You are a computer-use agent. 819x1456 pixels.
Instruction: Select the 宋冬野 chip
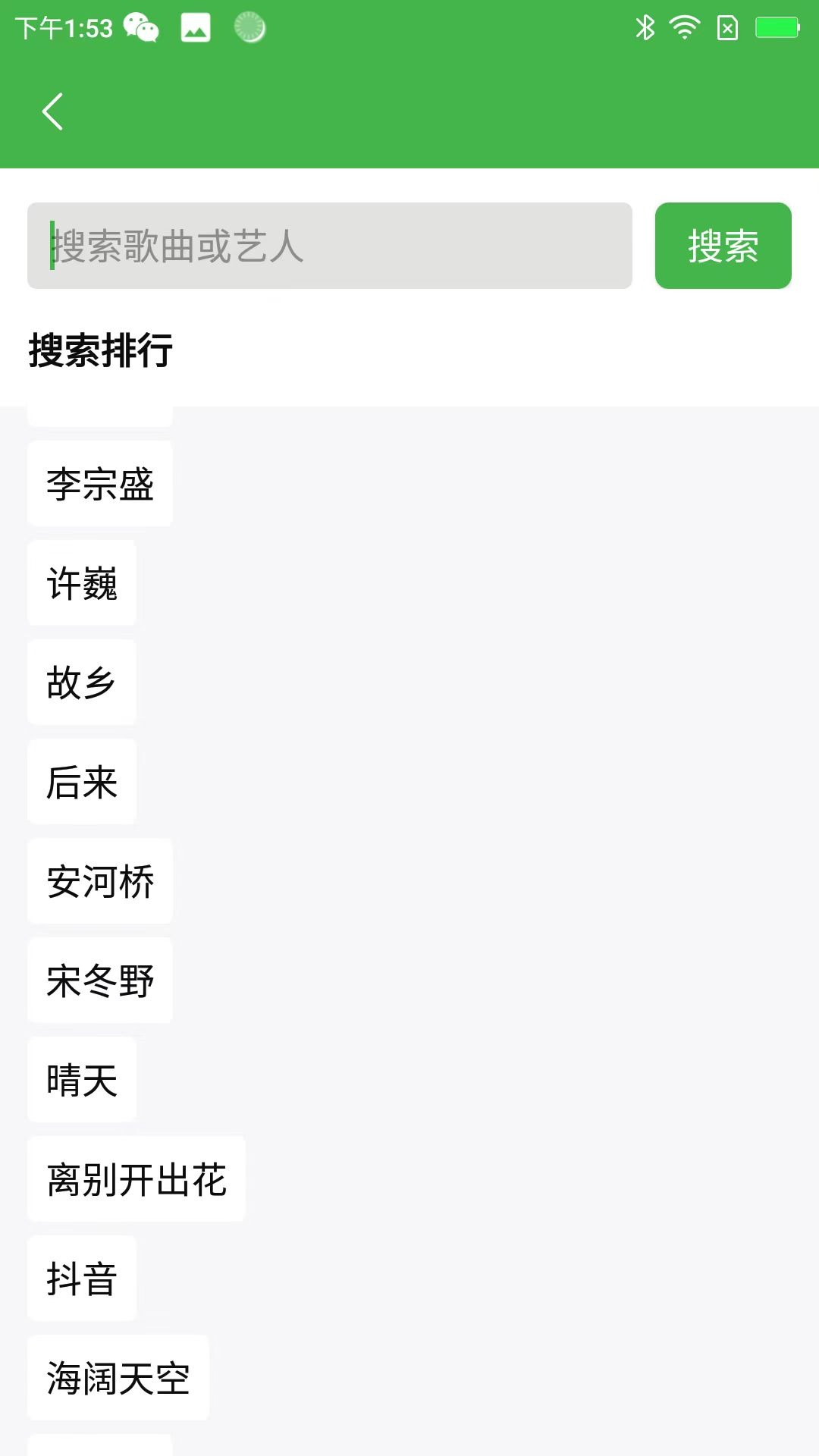[x=100, y=981]
